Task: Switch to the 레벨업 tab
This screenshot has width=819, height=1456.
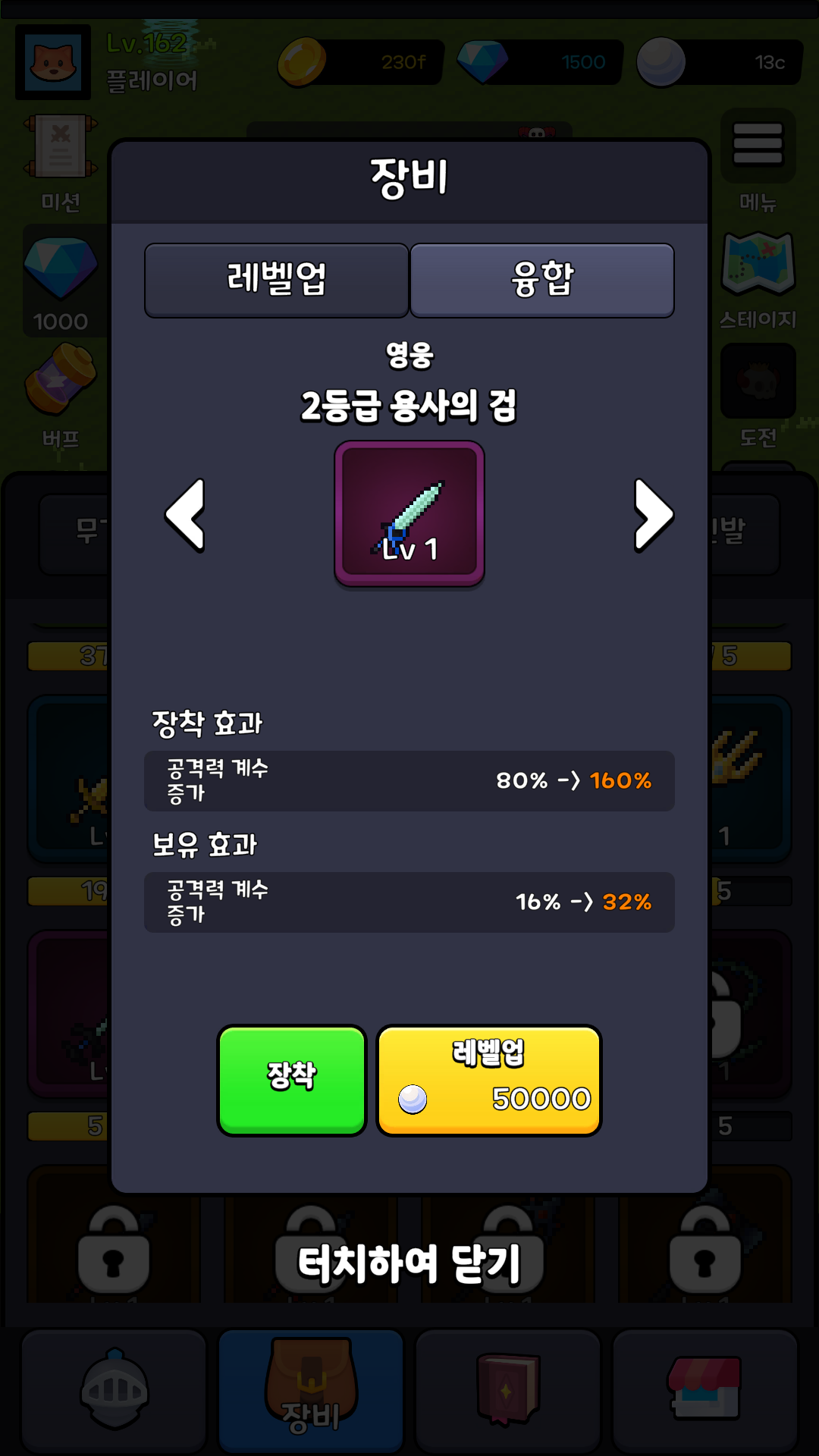Action: (x=276, y=280)
